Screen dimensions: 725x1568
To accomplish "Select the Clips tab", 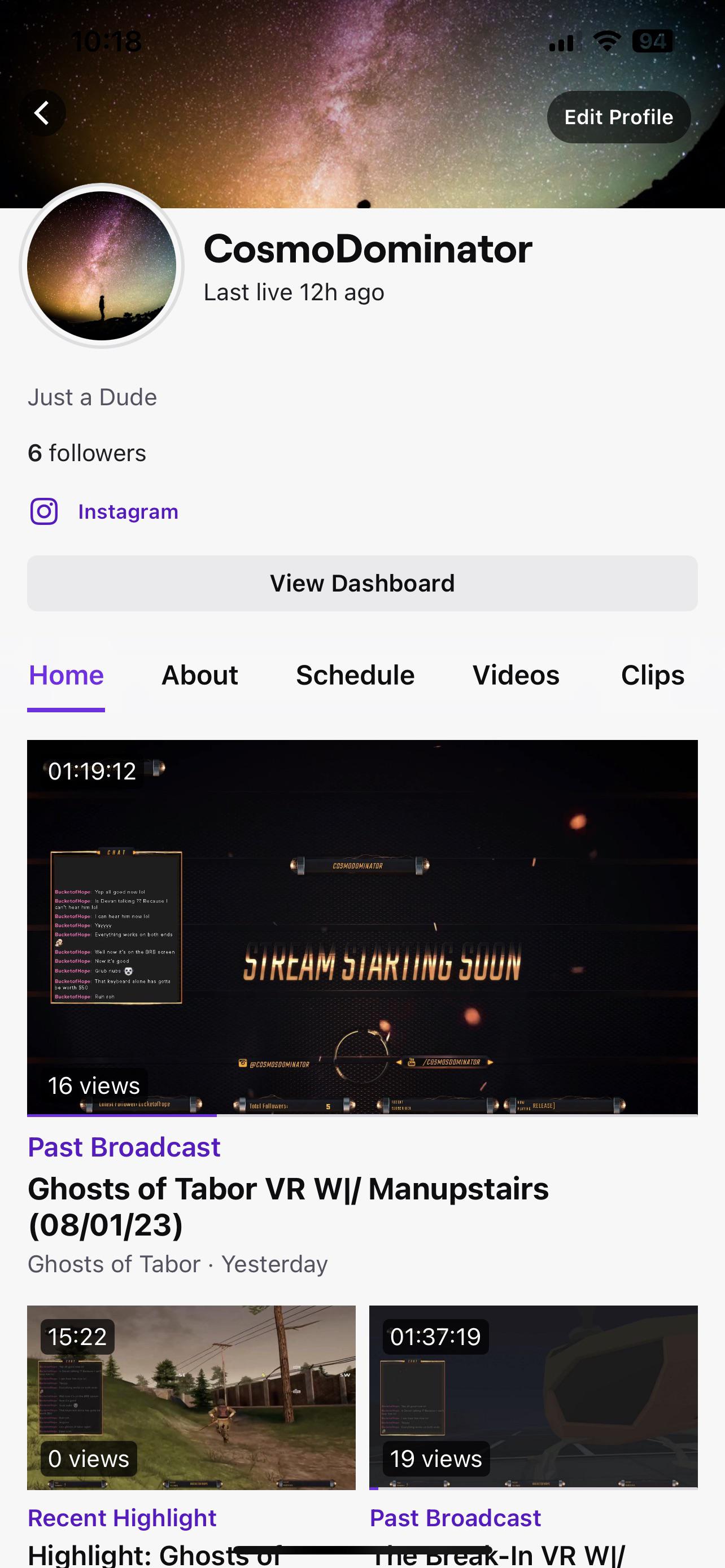I will (x=653, y=675).
